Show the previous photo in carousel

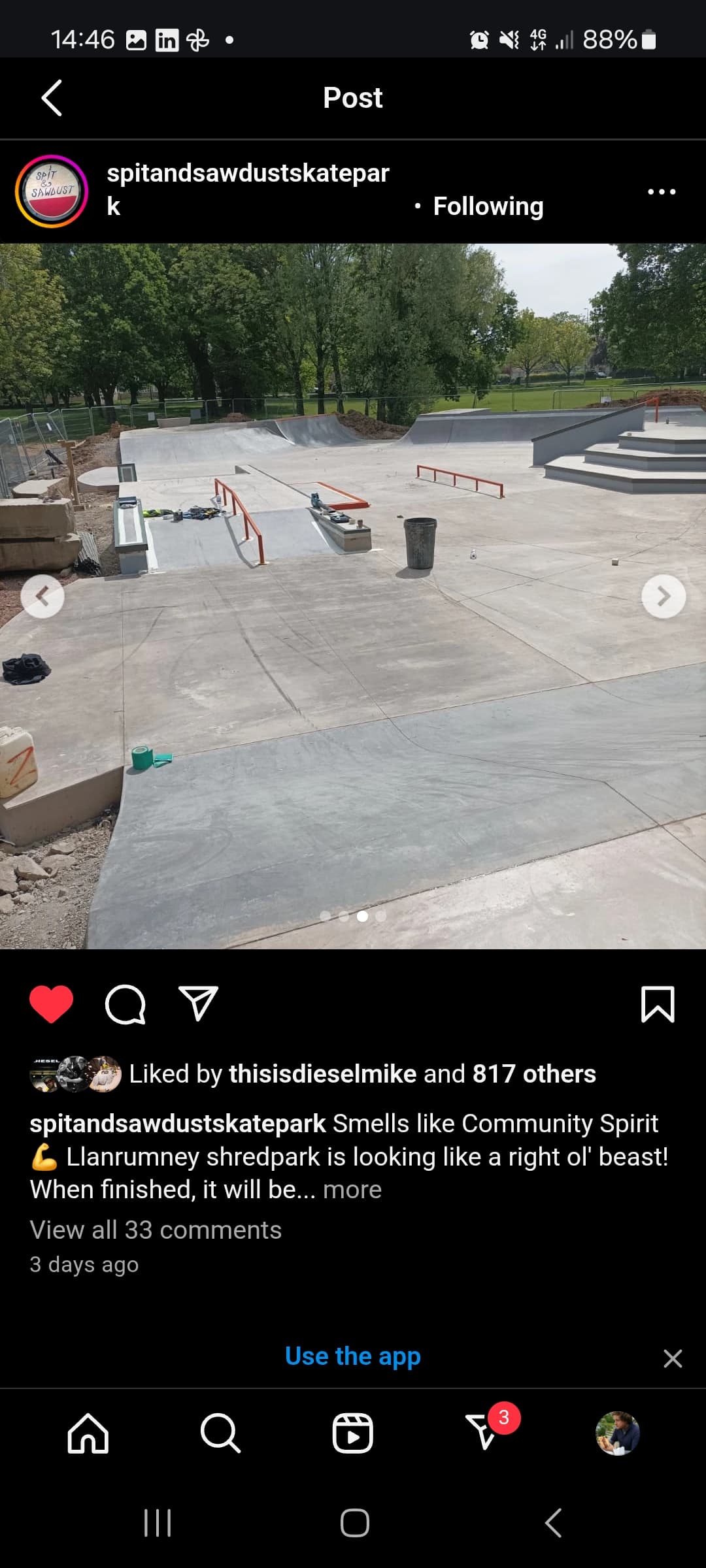click(x=42, y=596)
